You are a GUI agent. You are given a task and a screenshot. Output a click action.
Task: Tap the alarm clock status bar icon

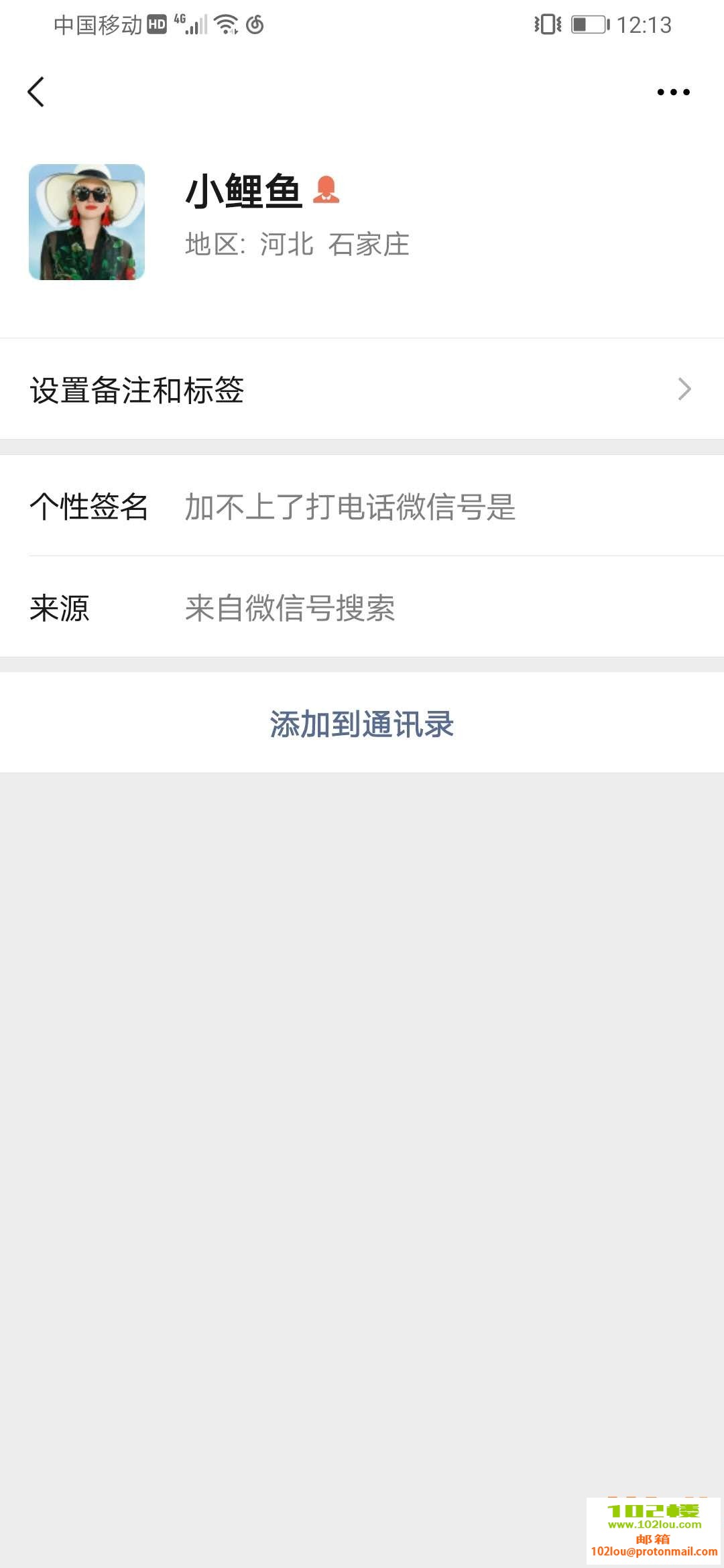255,25
